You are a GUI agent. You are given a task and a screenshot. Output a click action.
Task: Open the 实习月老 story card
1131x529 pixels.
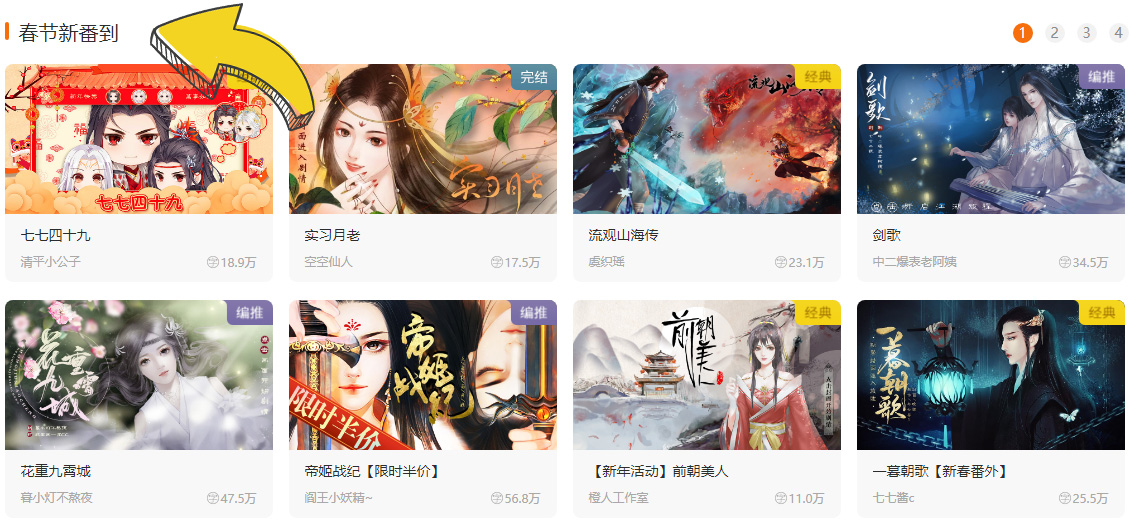tap(422, 140)
